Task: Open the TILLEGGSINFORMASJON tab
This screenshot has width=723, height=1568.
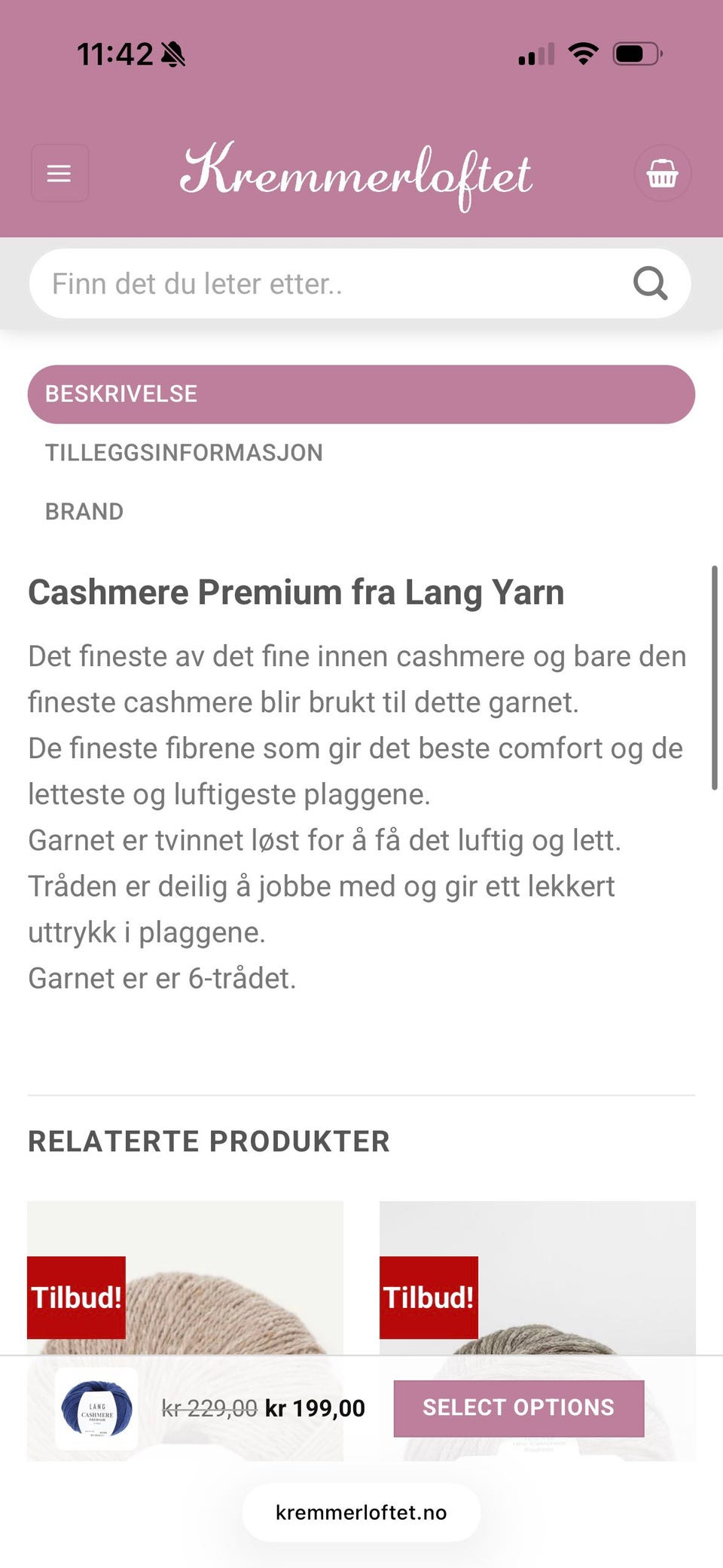Action: point(184,452)
